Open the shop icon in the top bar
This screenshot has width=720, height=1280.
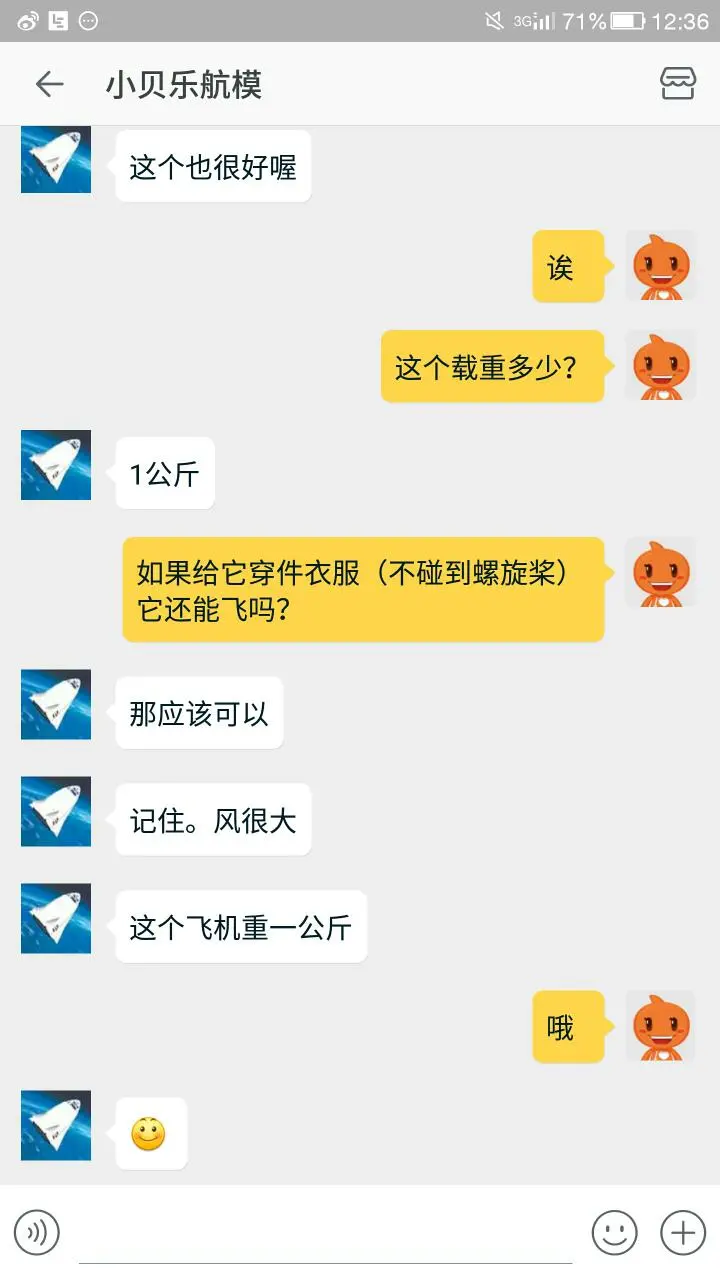677,85
